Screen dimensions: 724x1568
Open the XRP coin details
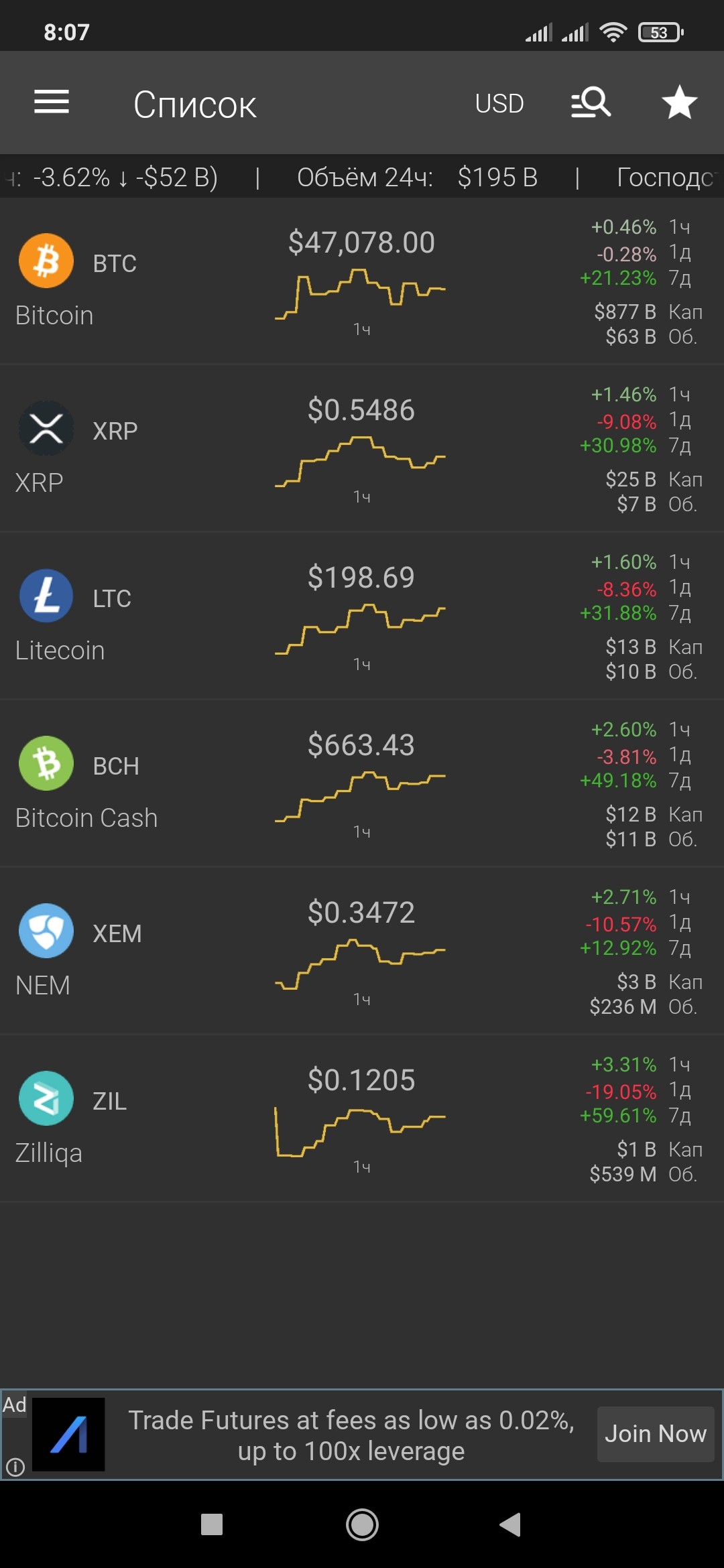(x=362, y=449)
